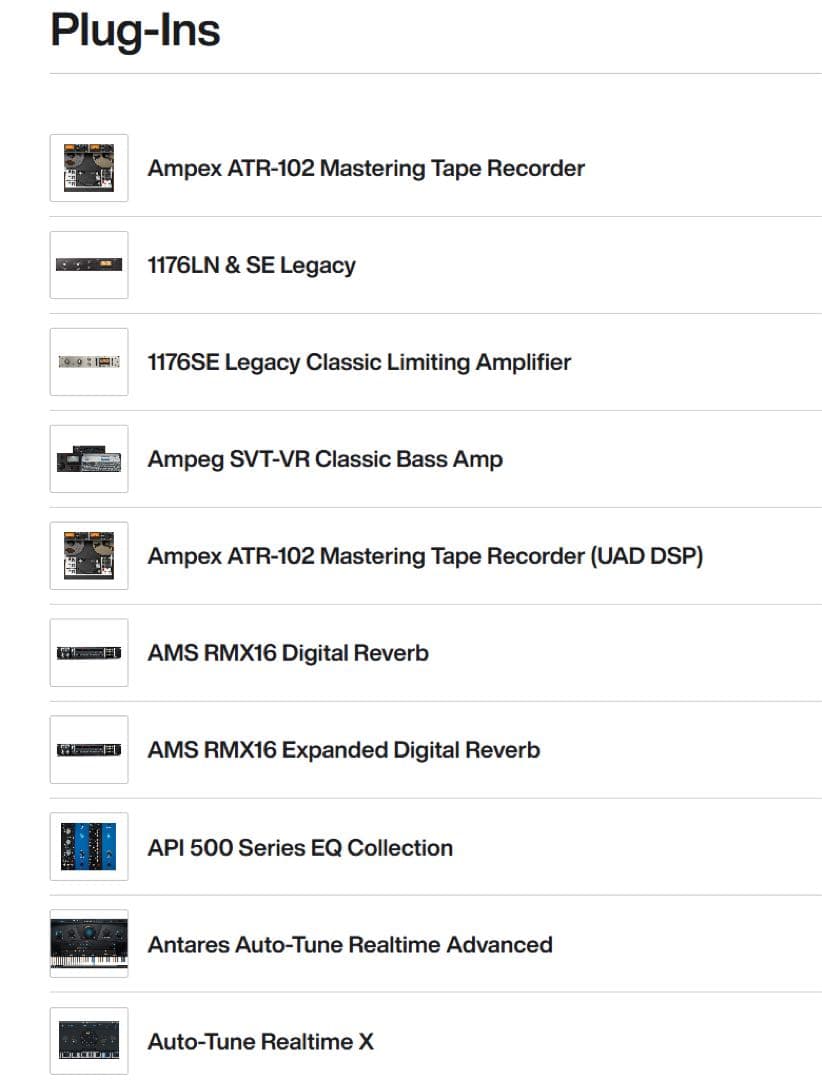
Task: Open Ampeg SVT-VR Classic Bass Amp
Action: click(x=325, y=459)
